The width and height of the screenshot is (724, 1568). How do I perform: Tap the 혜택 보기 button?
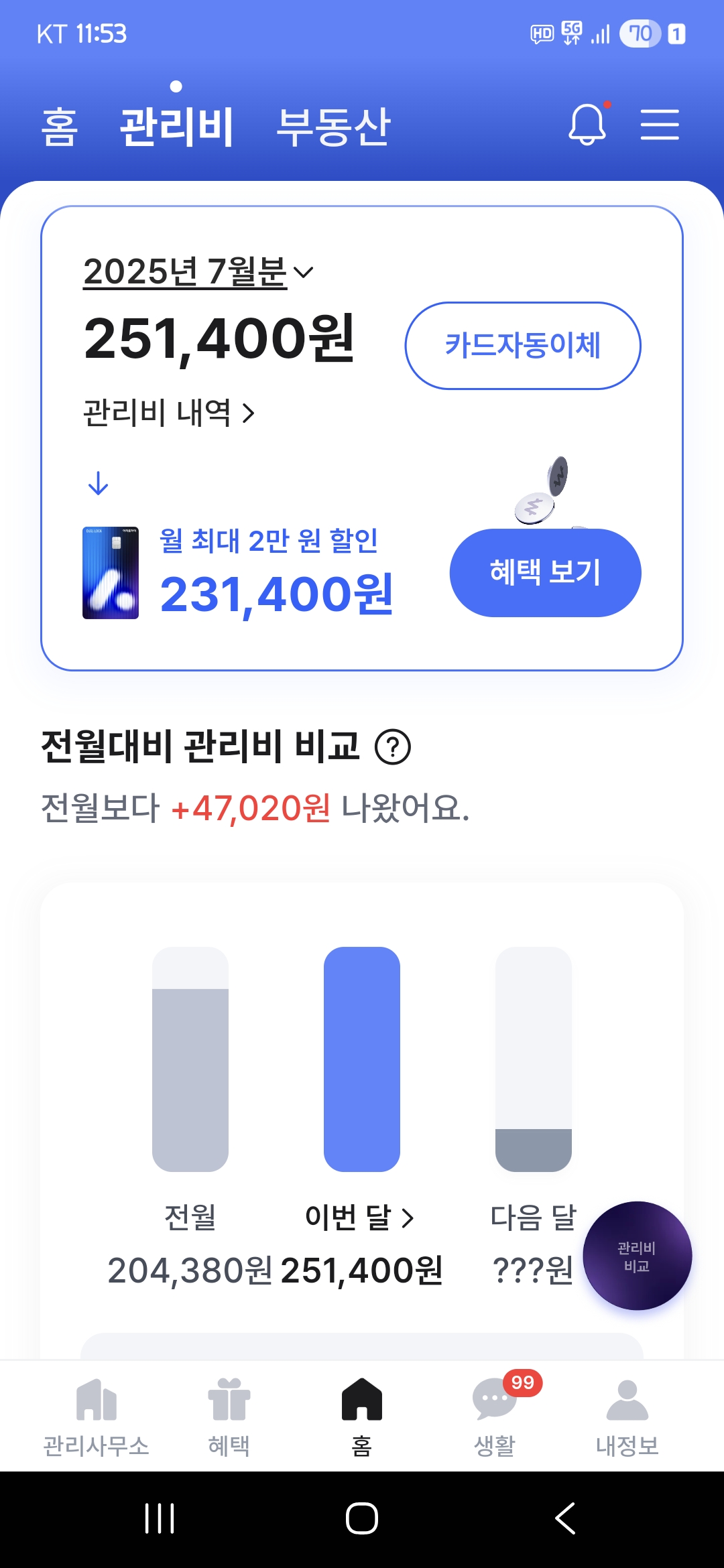point(545,573)
